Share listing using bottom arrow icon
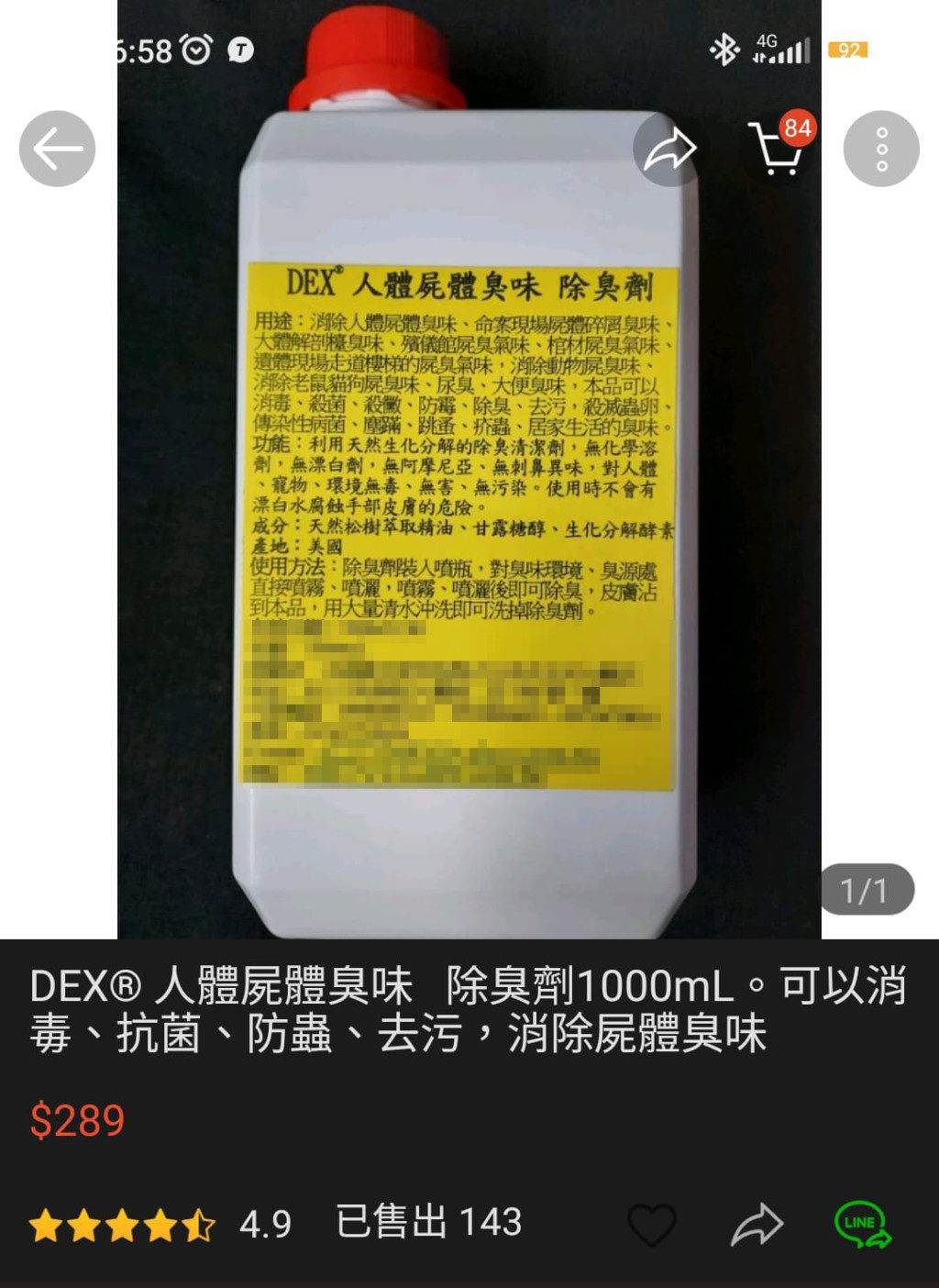The image size is (939, 1288). click(757, 1224)
